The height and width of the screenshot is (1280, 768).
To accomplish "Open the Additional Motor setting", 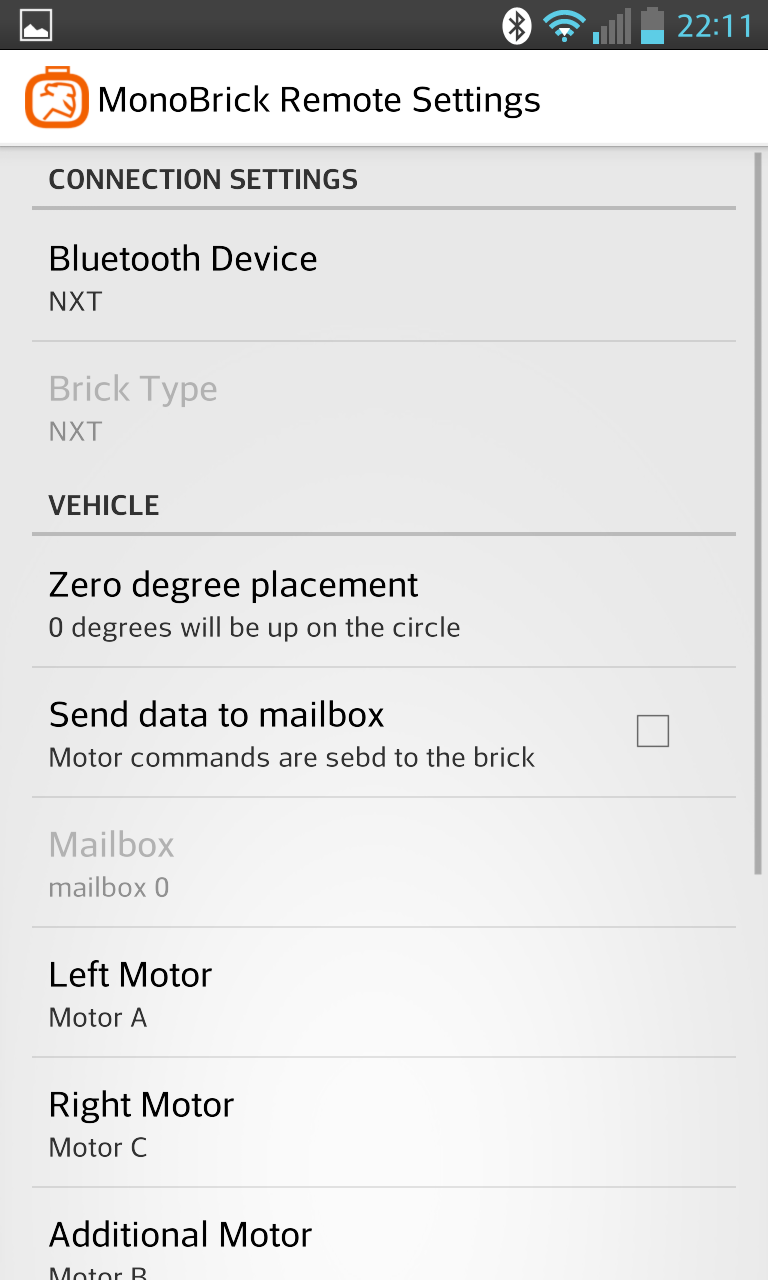I will (x=384, y=1234).
